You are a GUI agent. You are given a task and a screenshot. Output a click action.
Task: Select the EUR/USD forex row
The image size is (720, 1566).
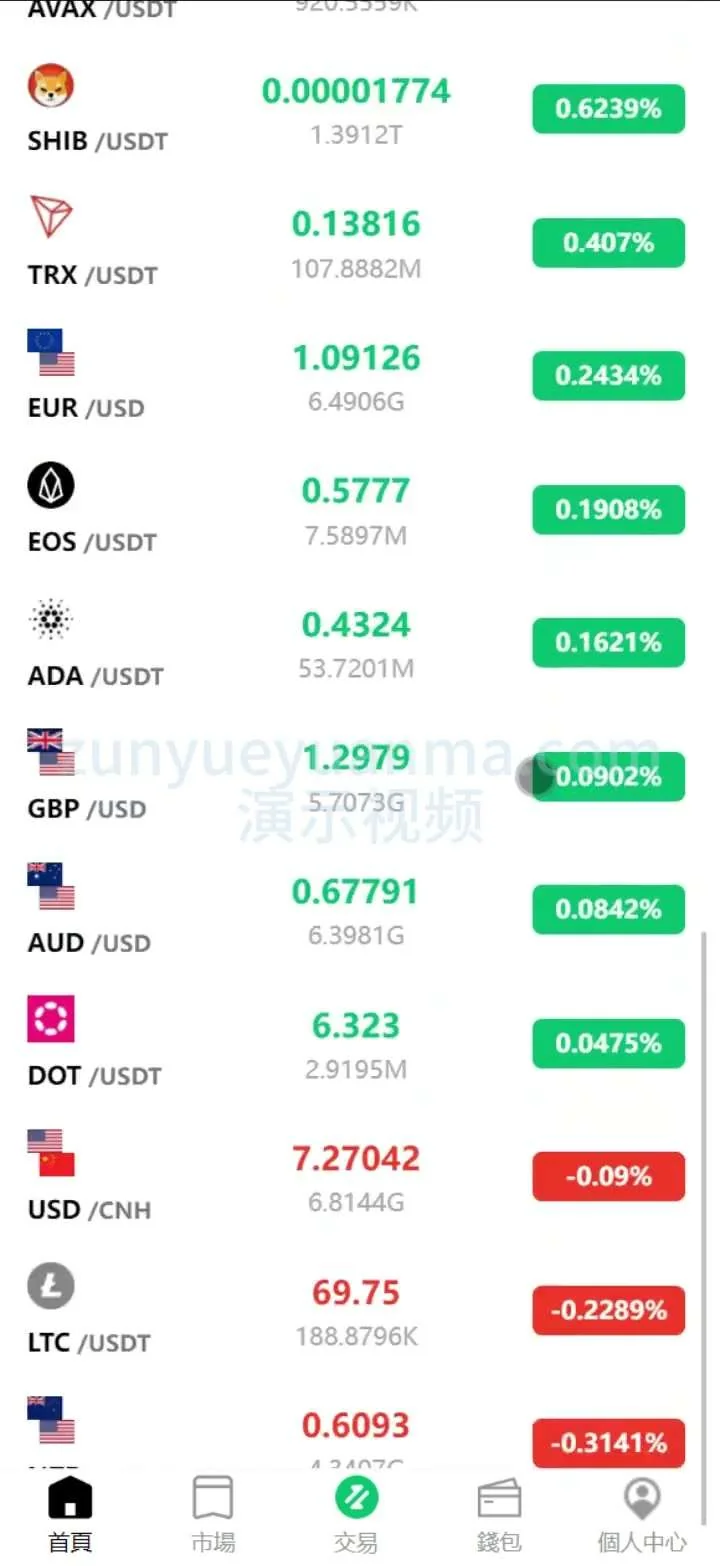point(356,376)
